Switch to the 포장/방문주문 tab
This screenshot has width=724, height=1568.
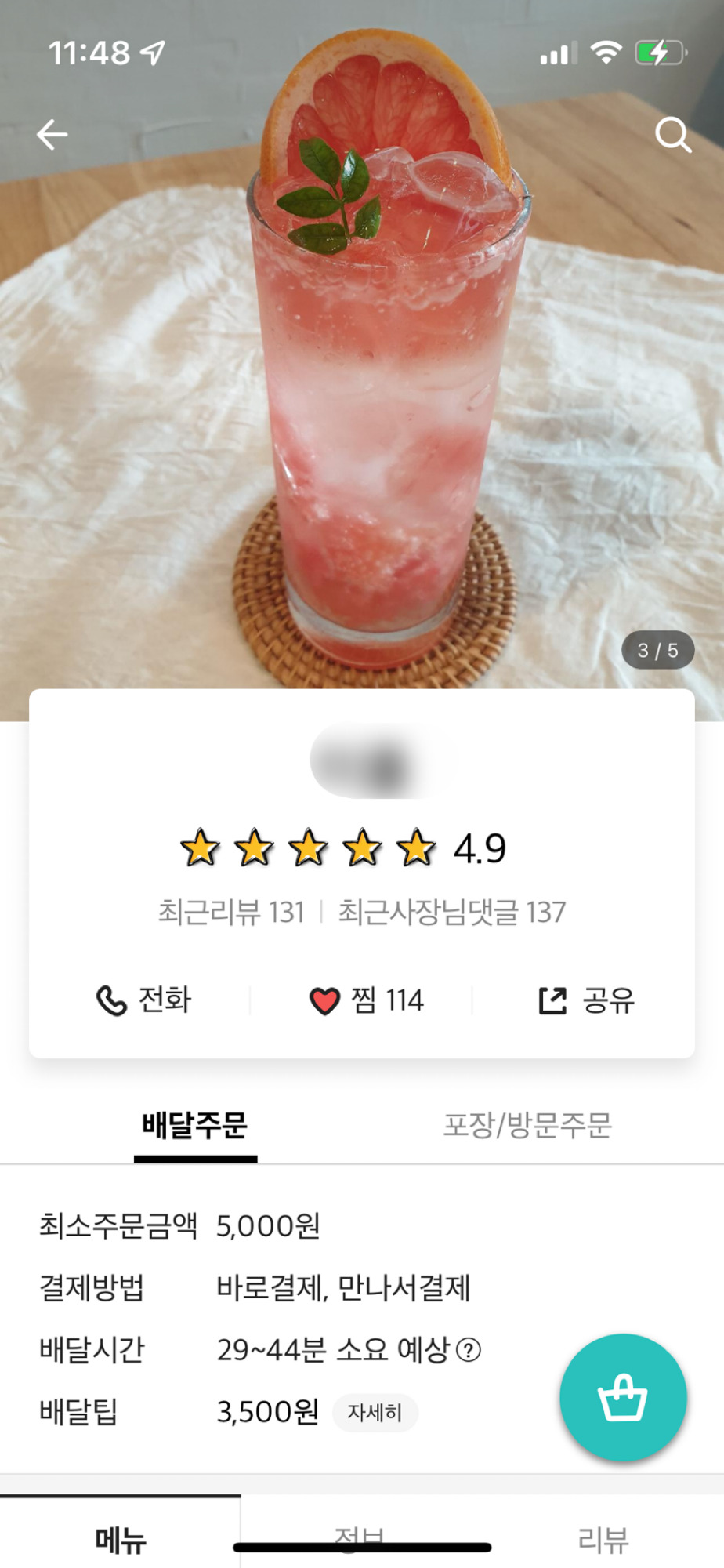click(527, 1126)
